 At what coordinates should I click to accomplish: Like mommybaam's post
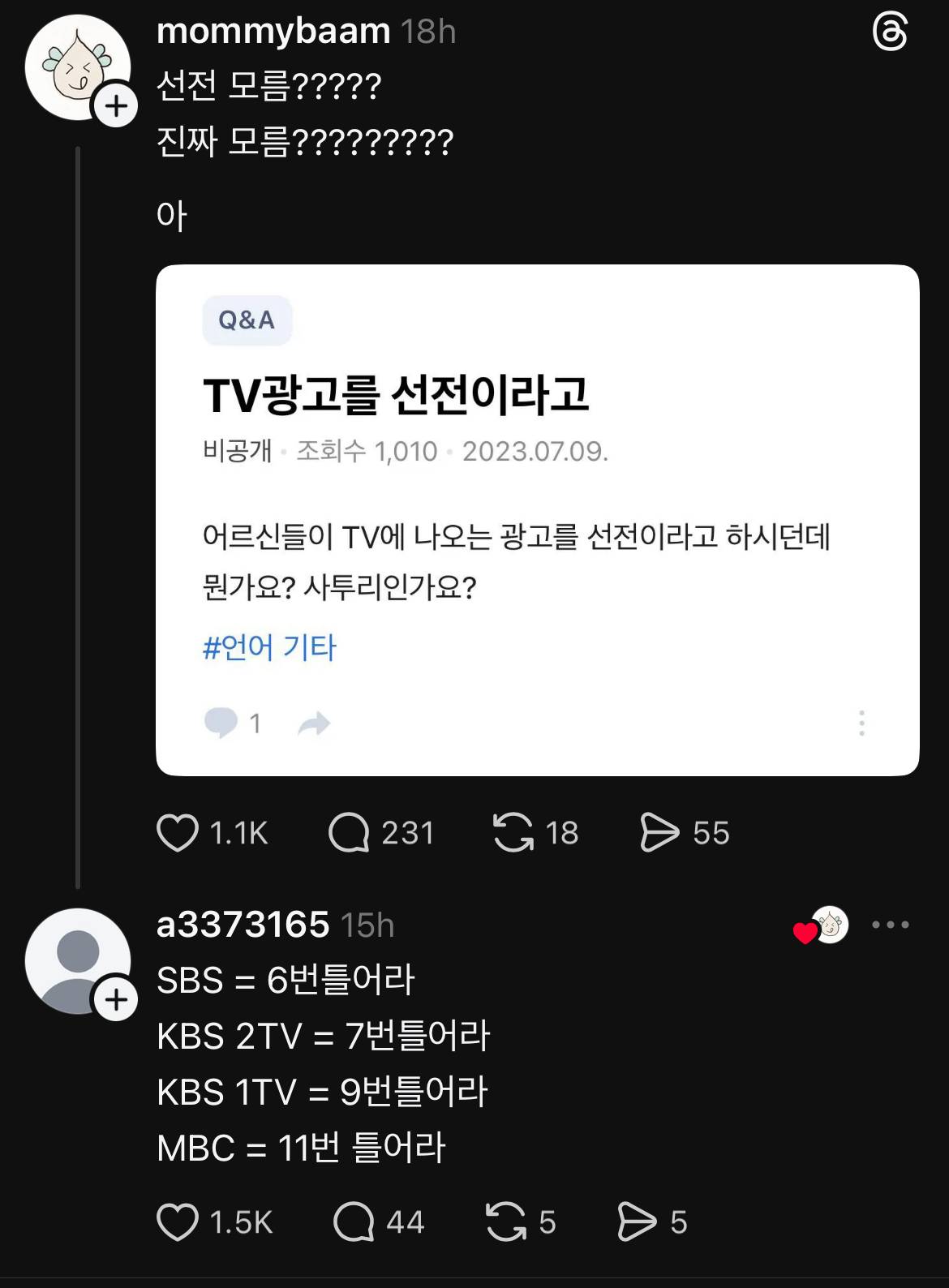click(x=178, y=833)
